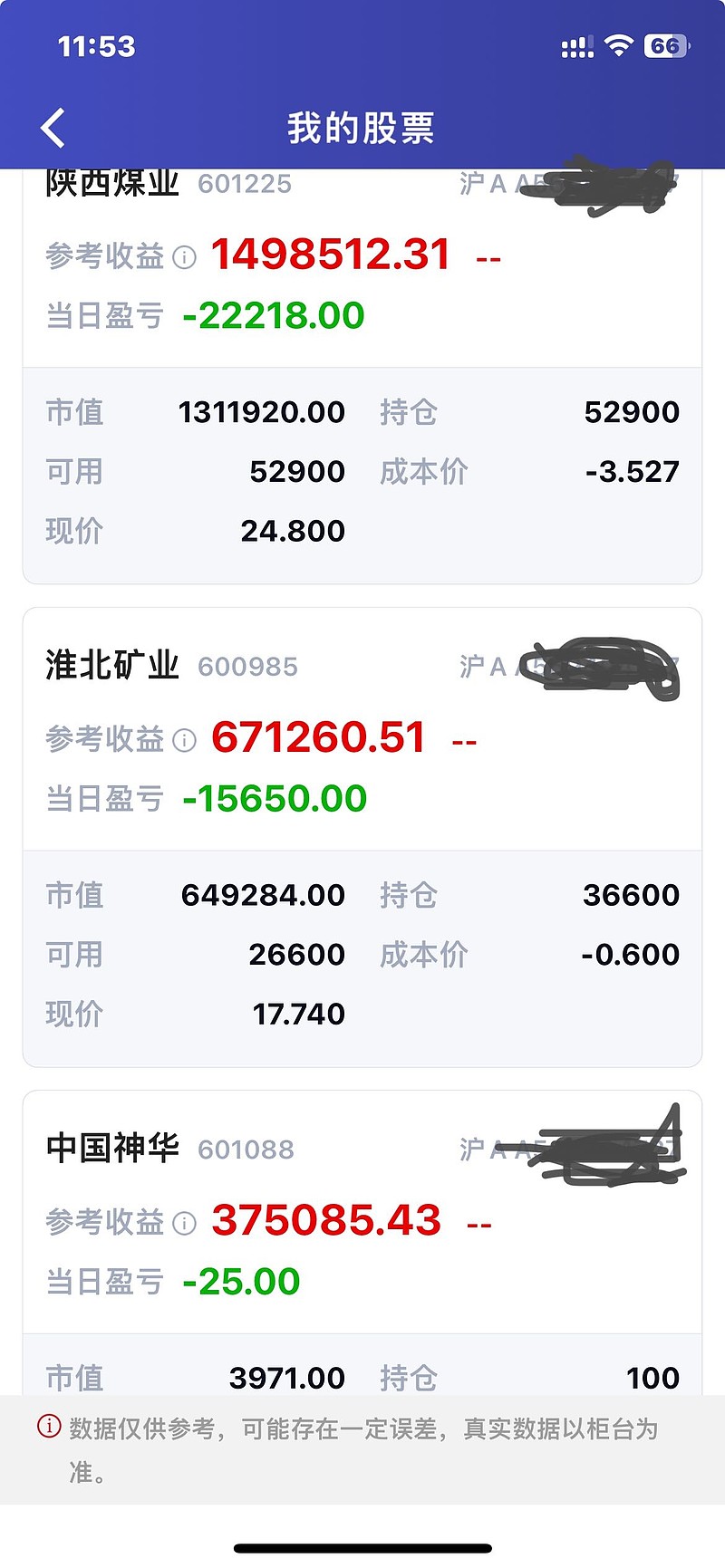Tap the back arrow in the header
The width and height of the screenshot is (725, 1568).
pos(52,127)
